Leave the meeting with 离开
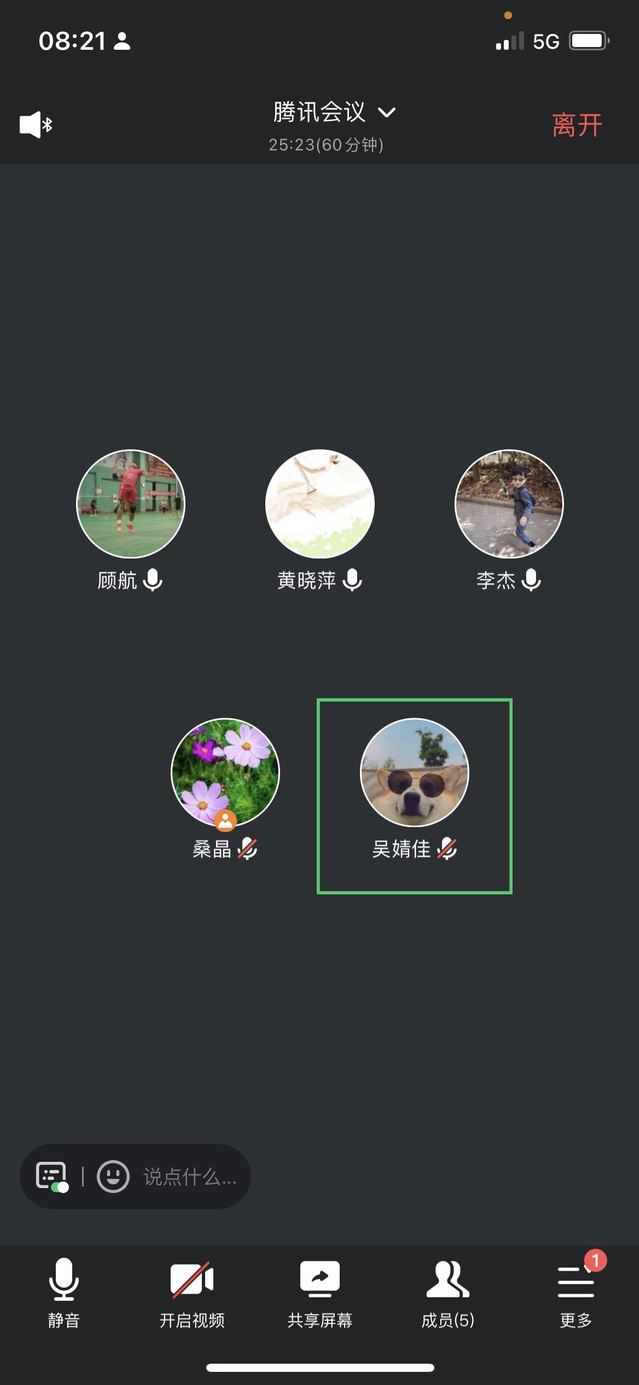The height and width of the screenshot is (1385, 639). pos(577,125)
